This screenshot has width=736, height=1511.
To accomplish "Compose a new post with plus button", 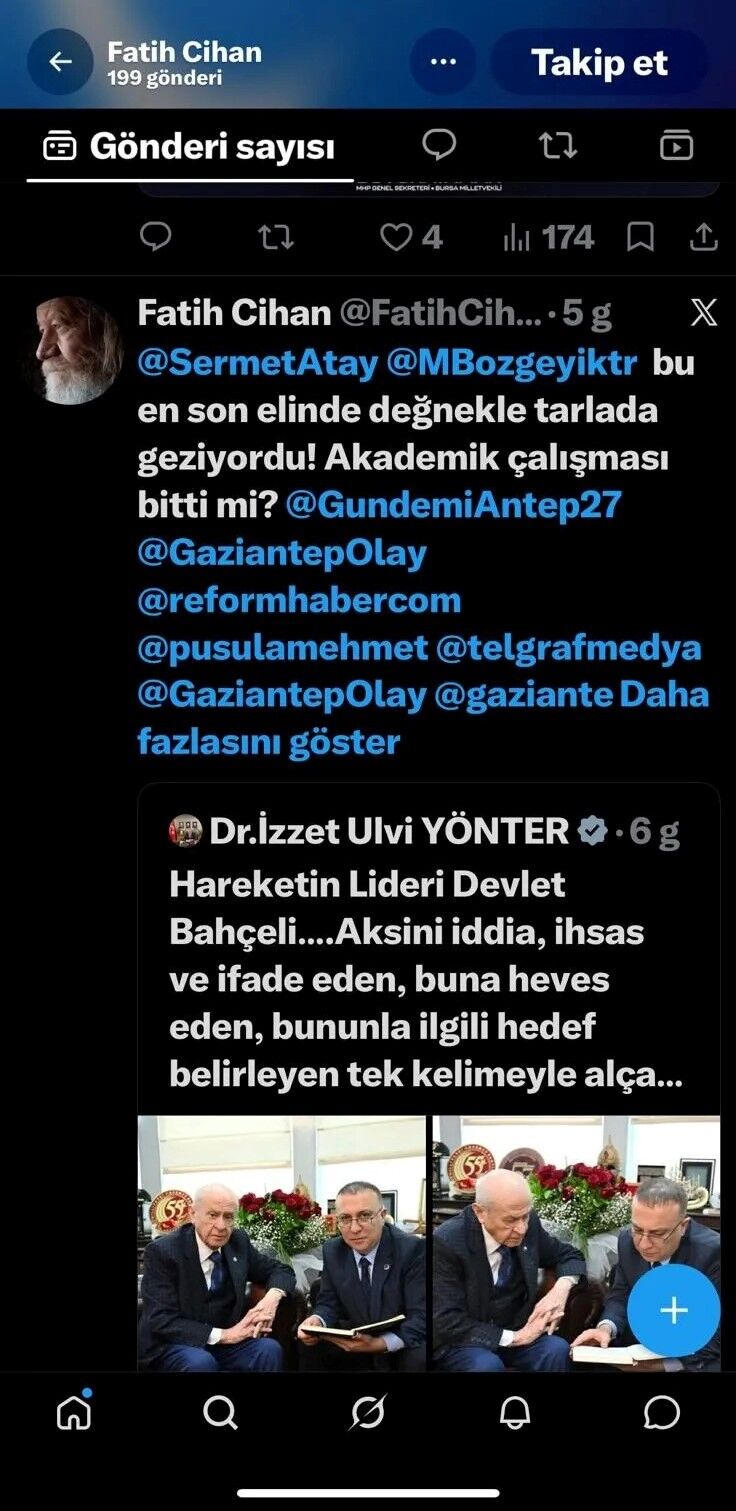I will pyautogui.click(x=674, y=1310).
